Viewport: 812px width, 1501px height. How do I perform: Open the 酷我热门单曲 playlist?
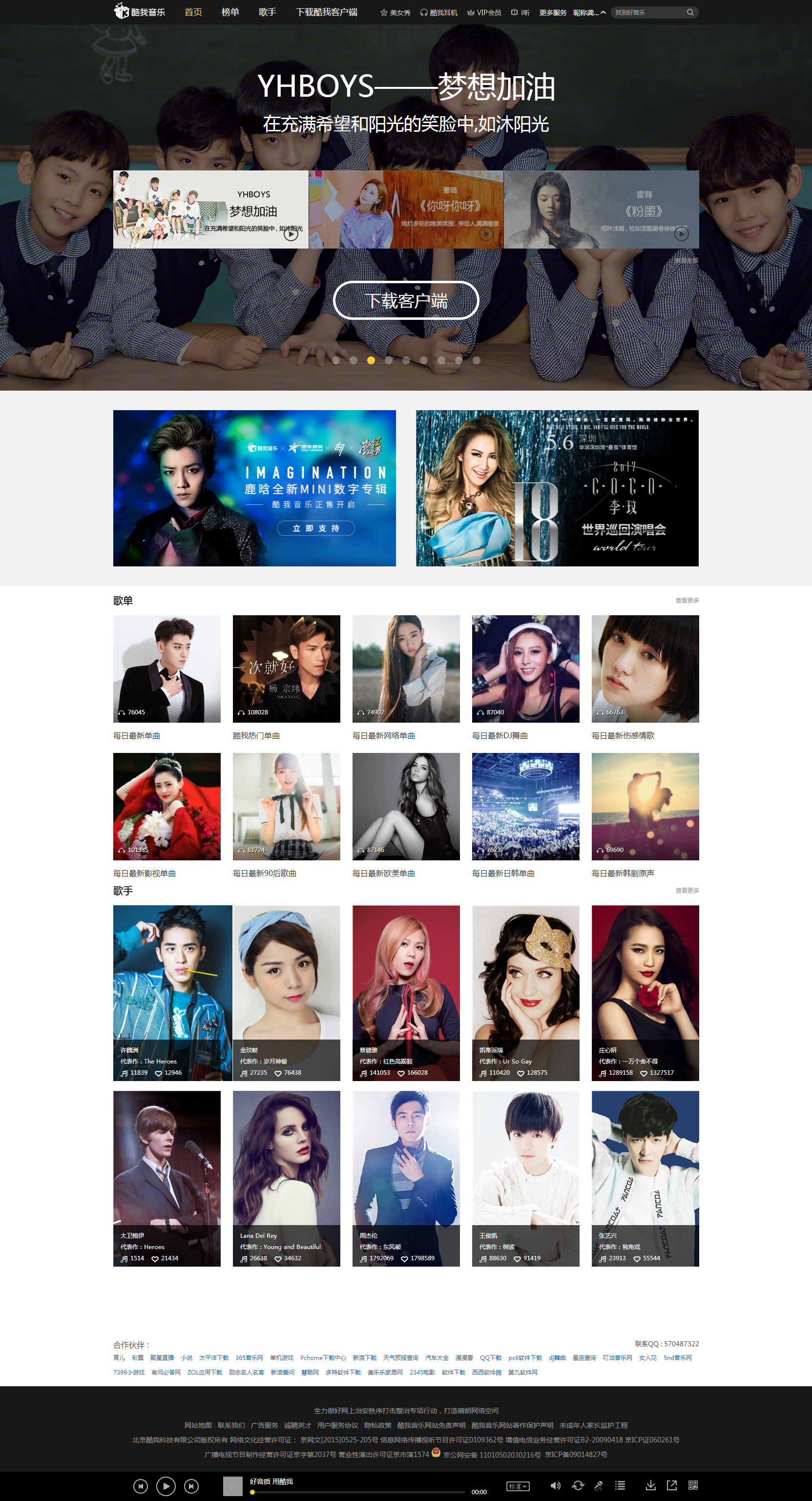point(286,669)
